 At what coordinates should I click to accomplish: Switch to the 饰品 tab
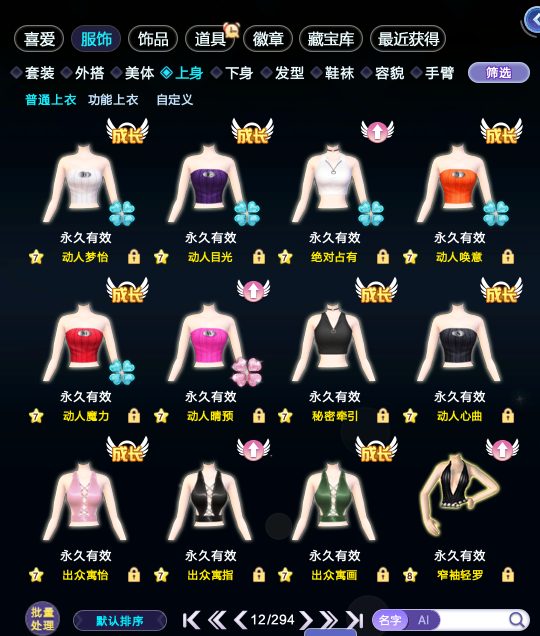coord(153,39)
